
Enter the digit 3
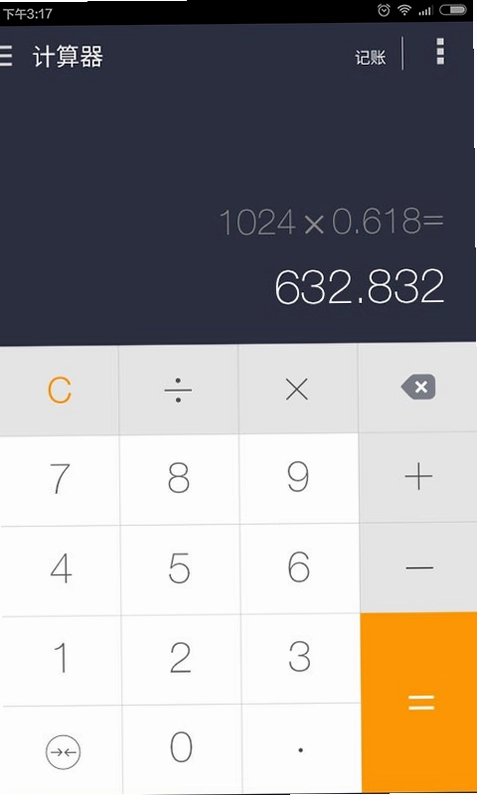300,657
